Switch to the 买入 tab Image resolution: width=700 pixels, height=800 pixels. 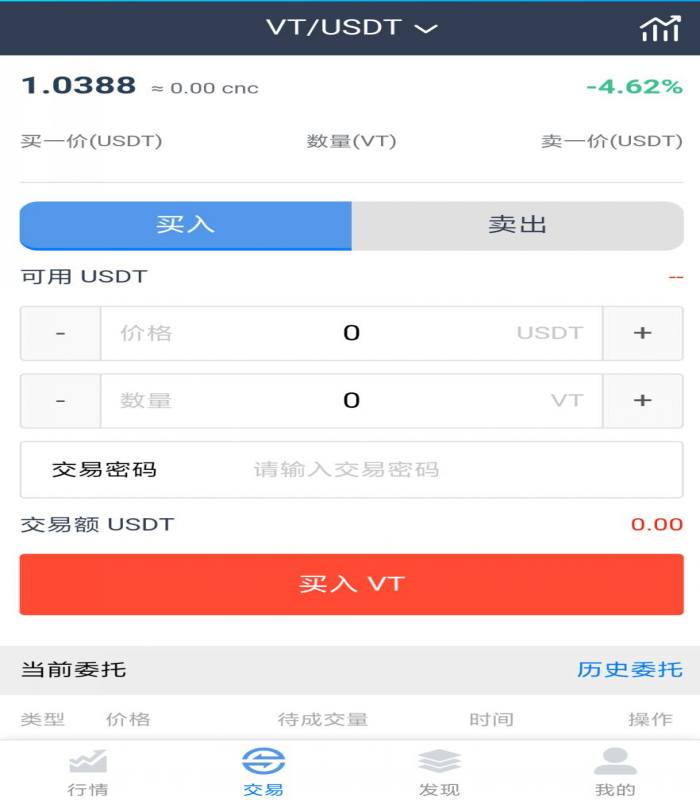point(186,225)
